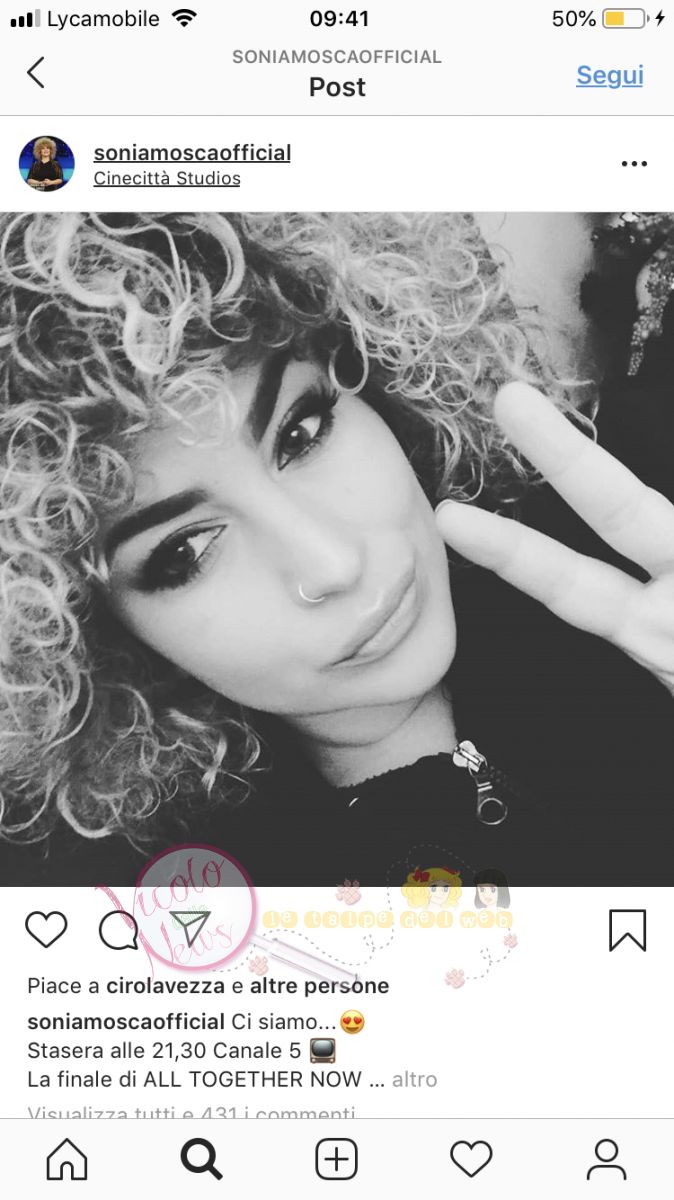Create a new post with the plus tab

337,1160
